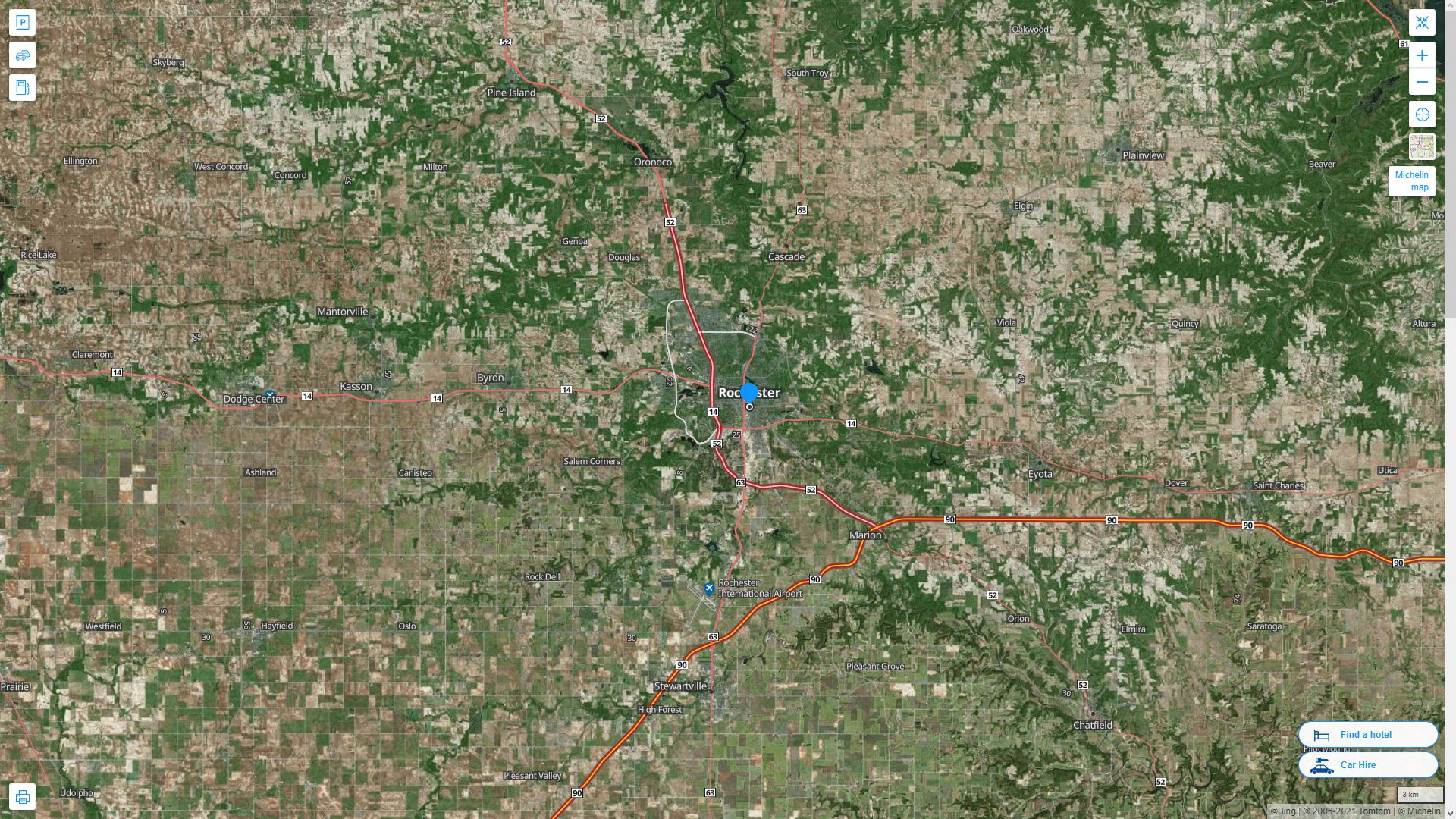Viewport: 1456px width, 819px height.
Task: Zoom in with the plus button
Action: (x=1422, y=55)
